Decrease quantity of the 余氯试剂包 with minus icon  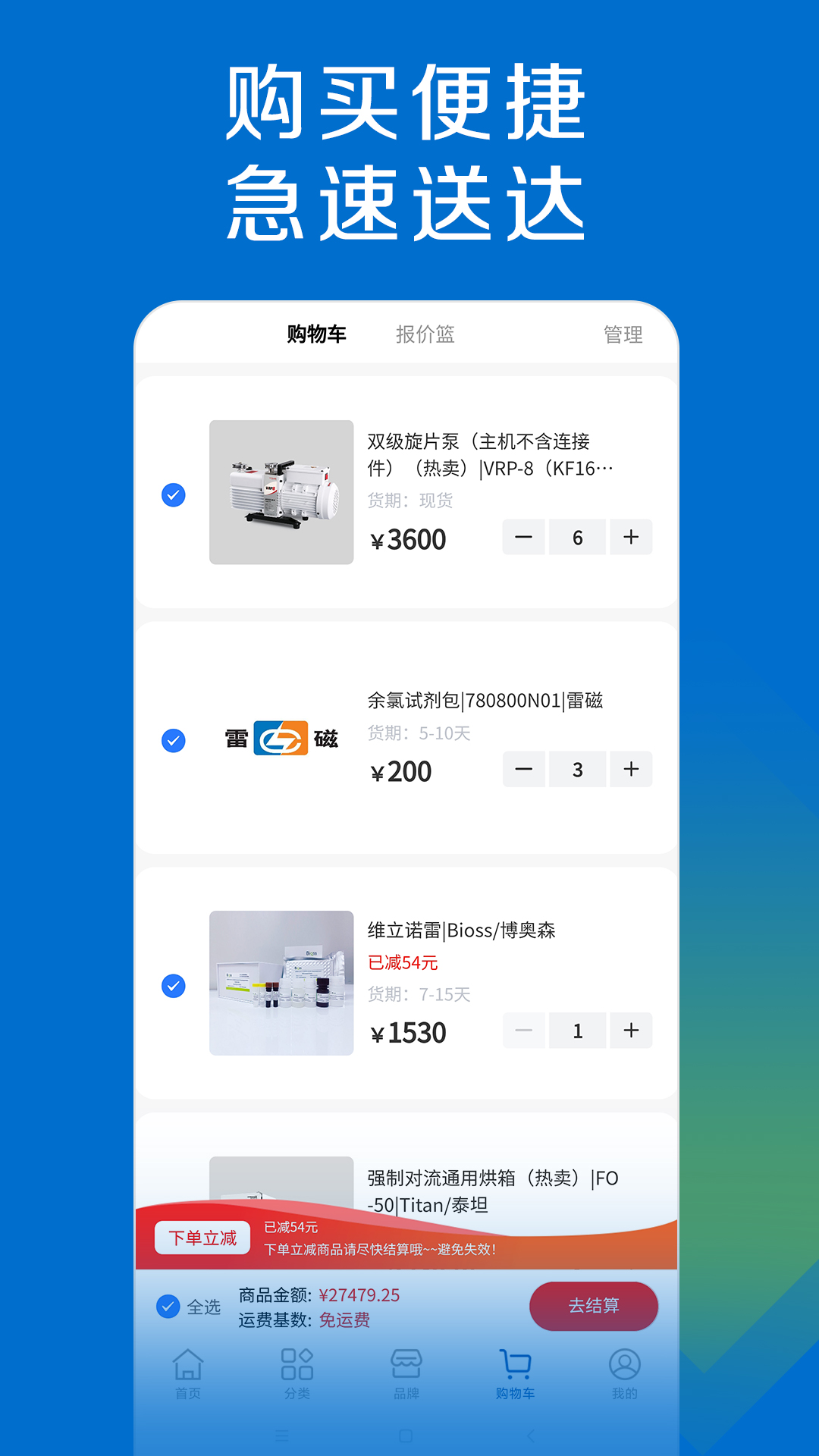click(x=524, y=769)
